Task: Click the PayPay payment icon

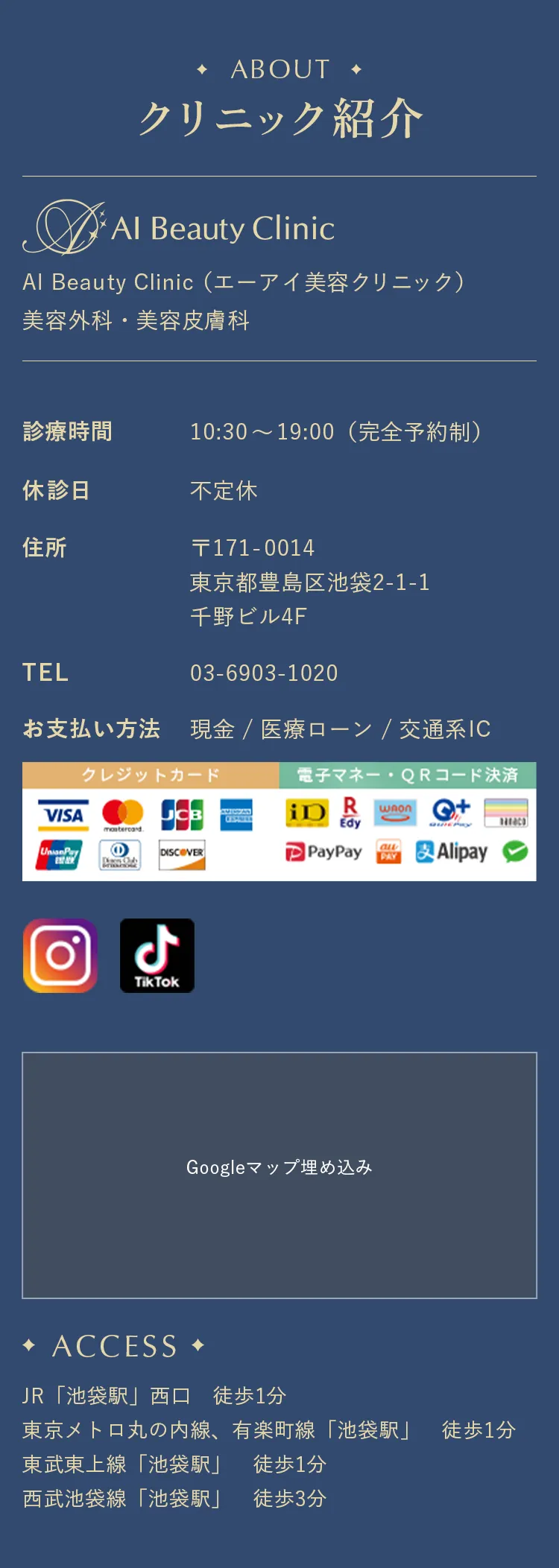Action: coord(326,851)
